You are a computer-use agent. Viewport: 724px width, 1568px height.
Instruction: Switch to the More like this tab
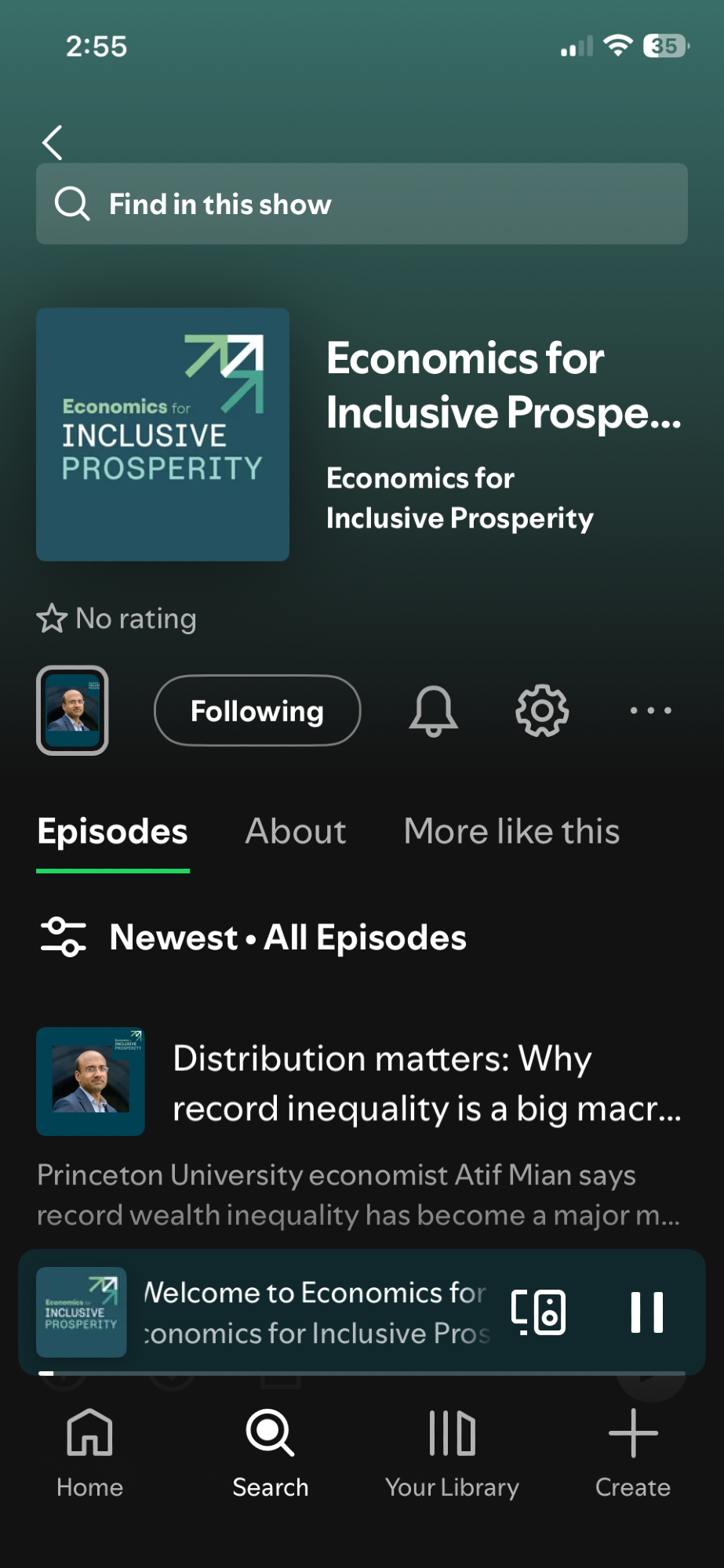coord(511,831)
